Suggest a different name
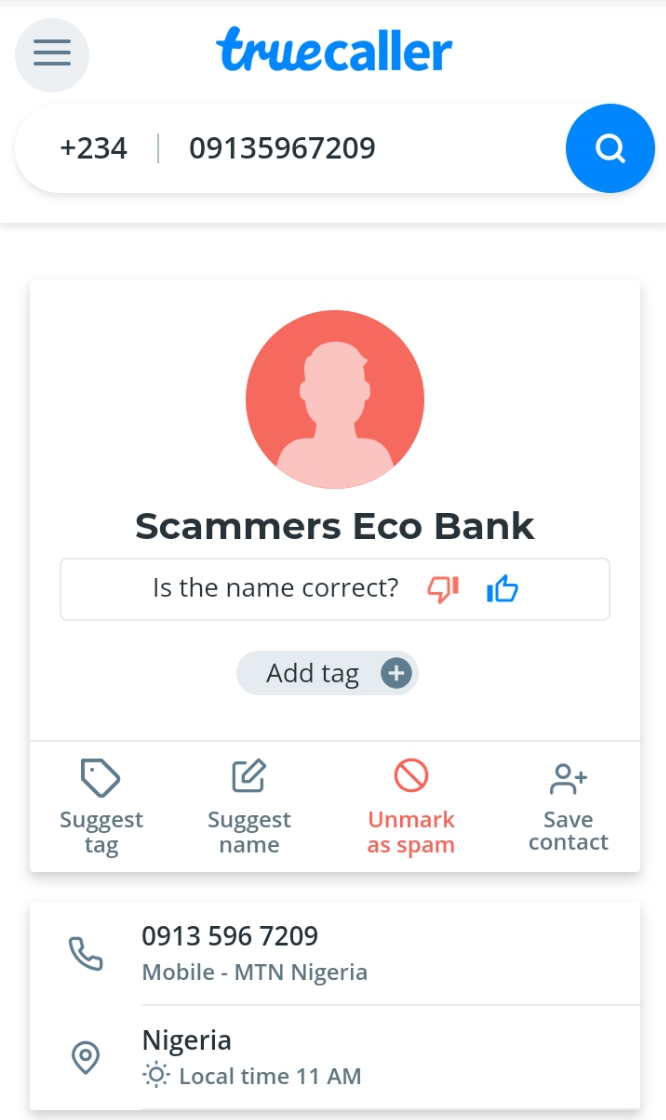 (x=249, y=807)
